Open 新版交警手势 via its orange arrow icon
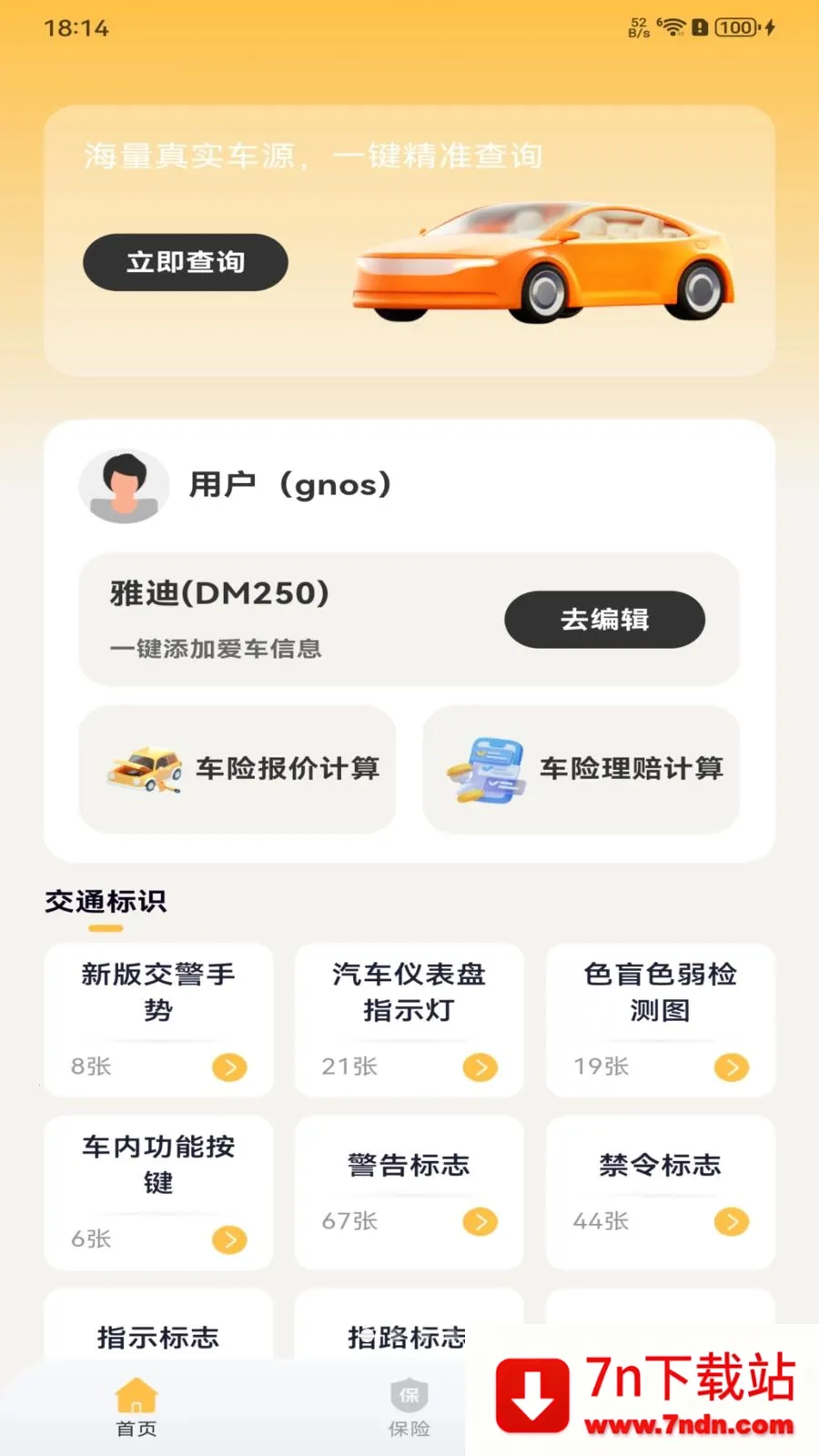Screen dimensions: 819x1456 pos(231,1067)
